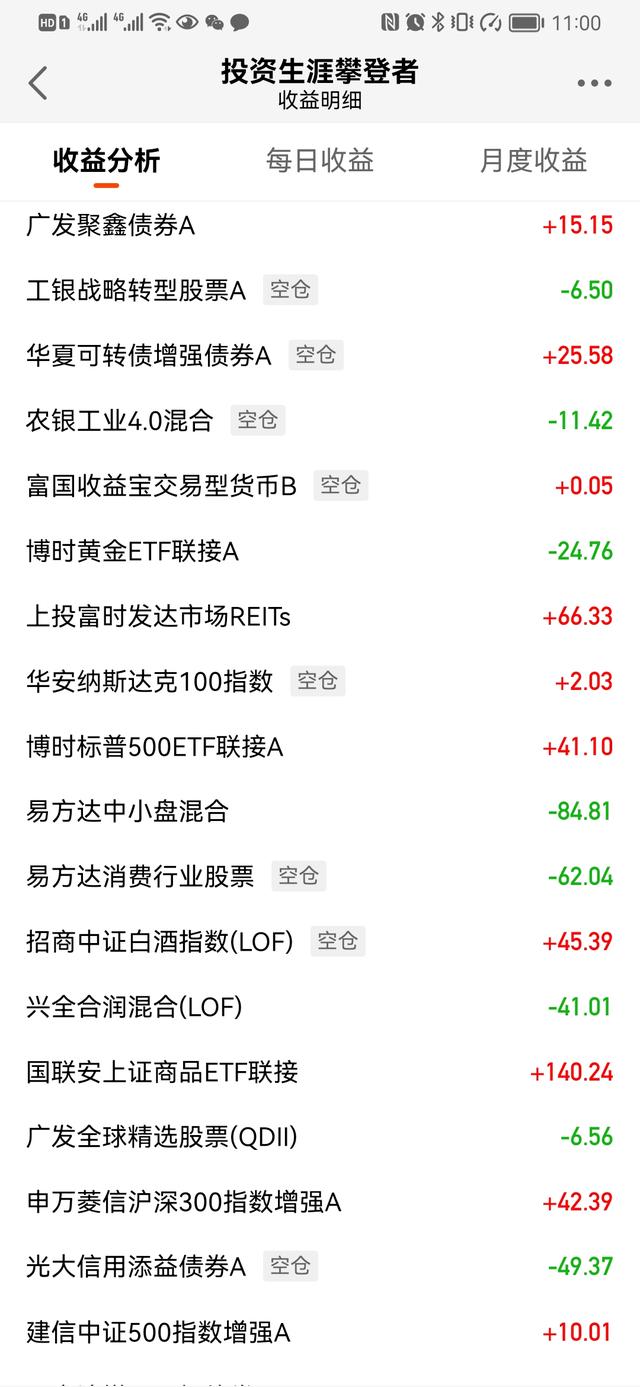This screenshot has height=1387, width=640.
Task: View 建信中证500指数增强A details
Action: 320,1332
